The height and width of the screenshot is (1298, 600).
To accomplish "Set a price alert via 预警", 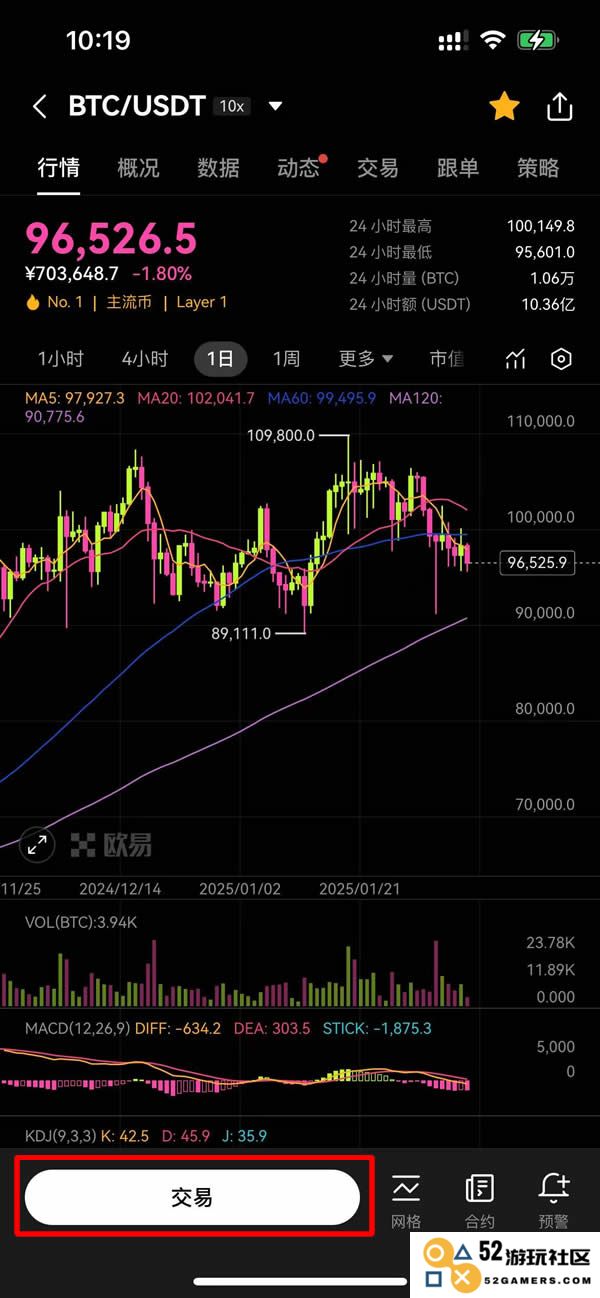I will (x=553, y=1200).
